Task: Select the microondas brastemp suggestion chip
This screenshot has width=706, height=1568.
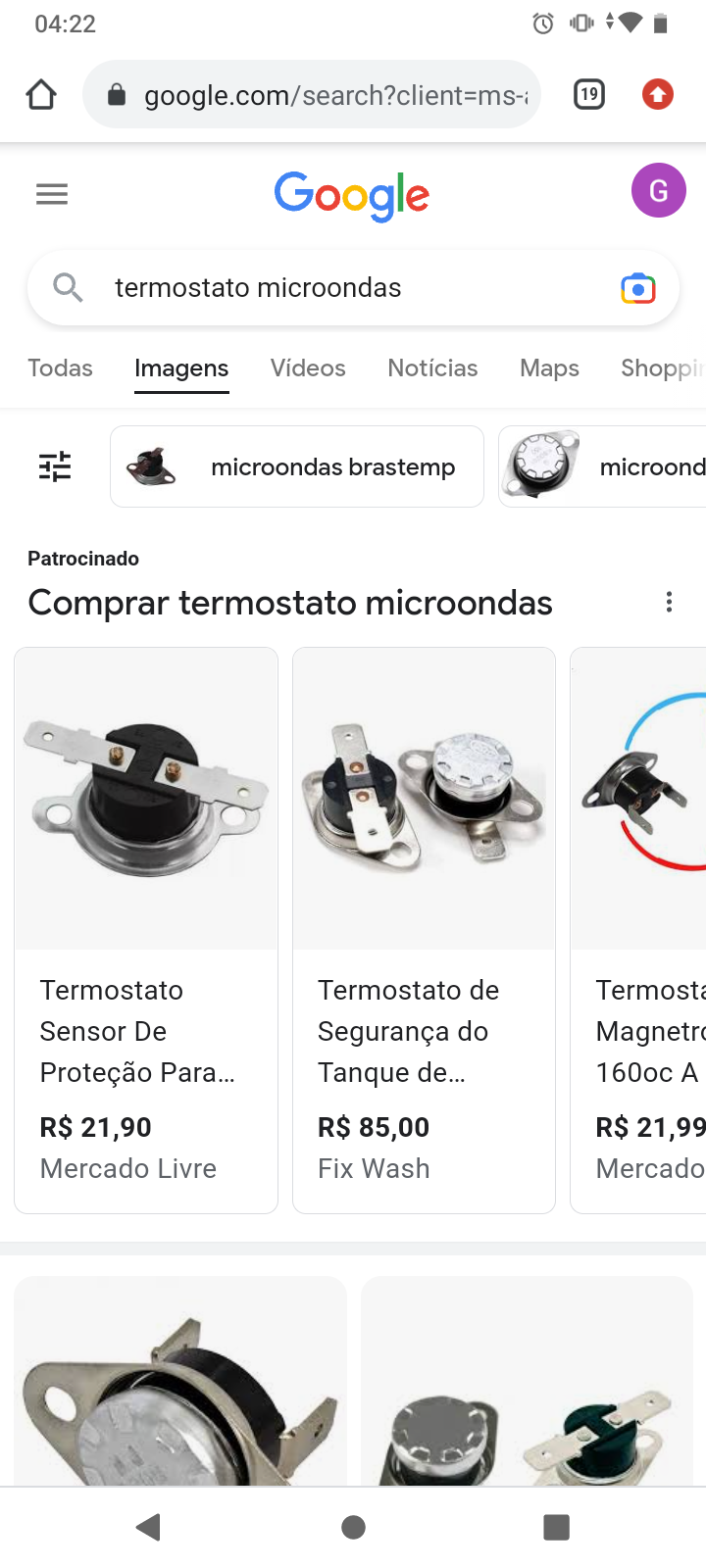Action: (297, 466)
